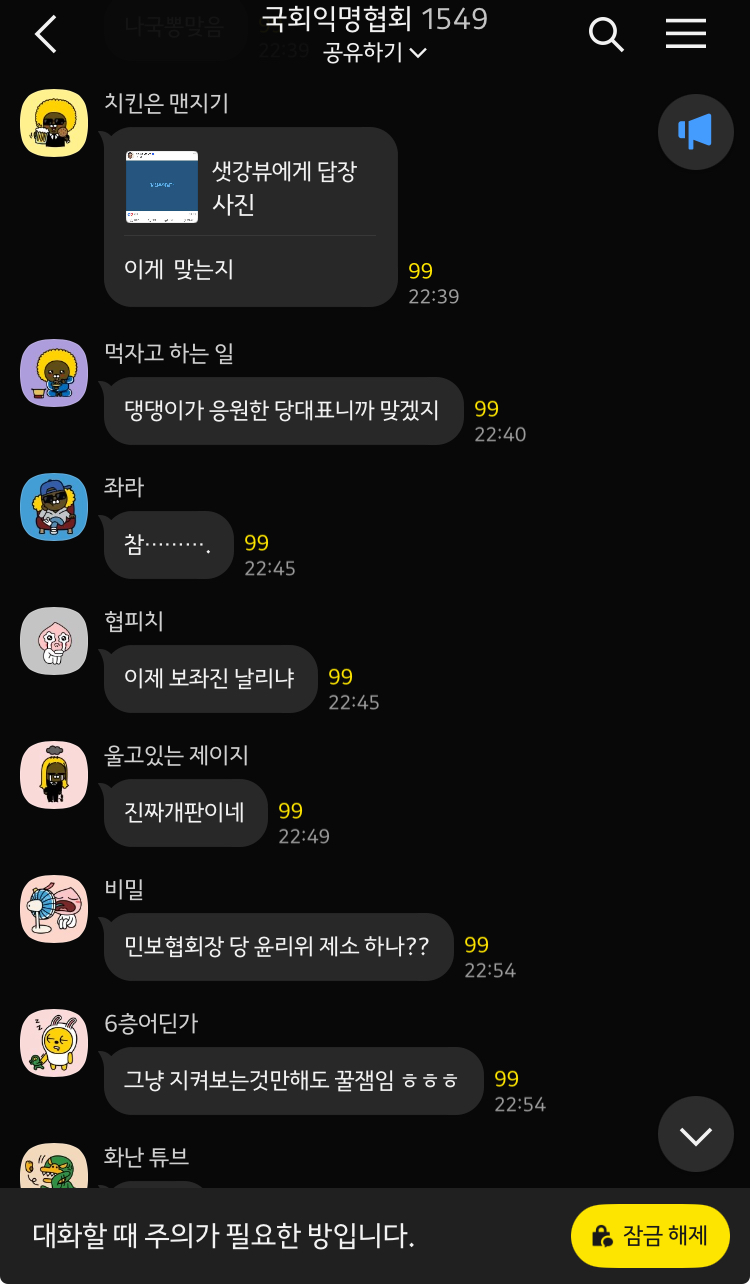Open 협피치's profile avatar
Viewport: 750px width, 1284px height.
pos(54,641)
